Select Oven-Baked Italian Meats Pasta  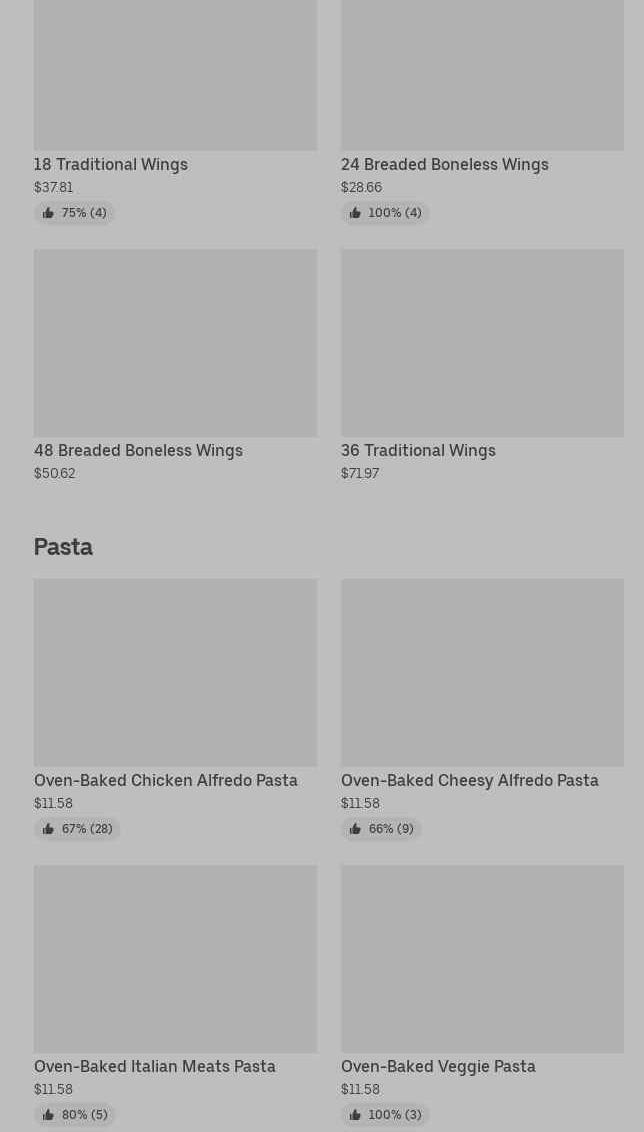(175, 995)
